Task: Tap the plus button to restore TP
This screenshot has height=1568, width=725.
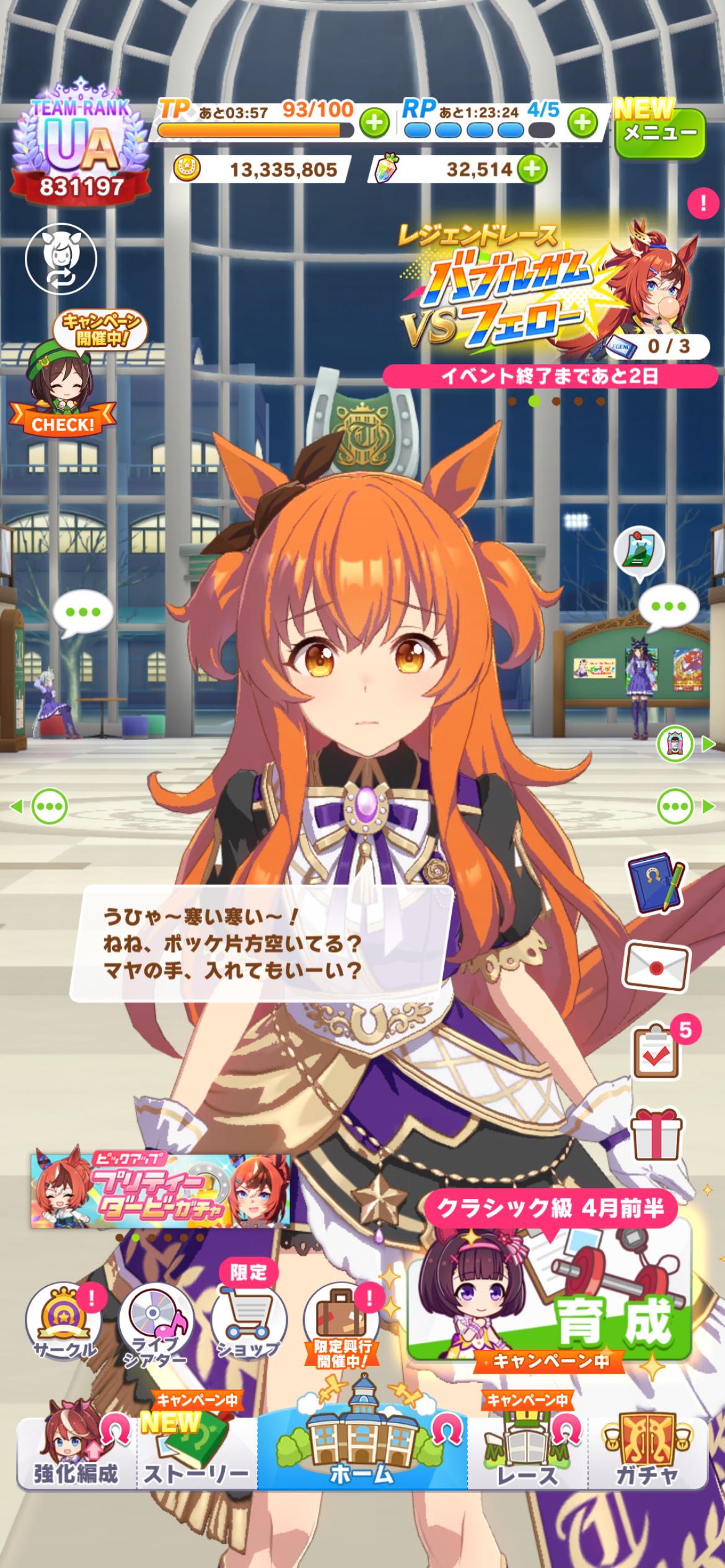Action: click(374, 123)
